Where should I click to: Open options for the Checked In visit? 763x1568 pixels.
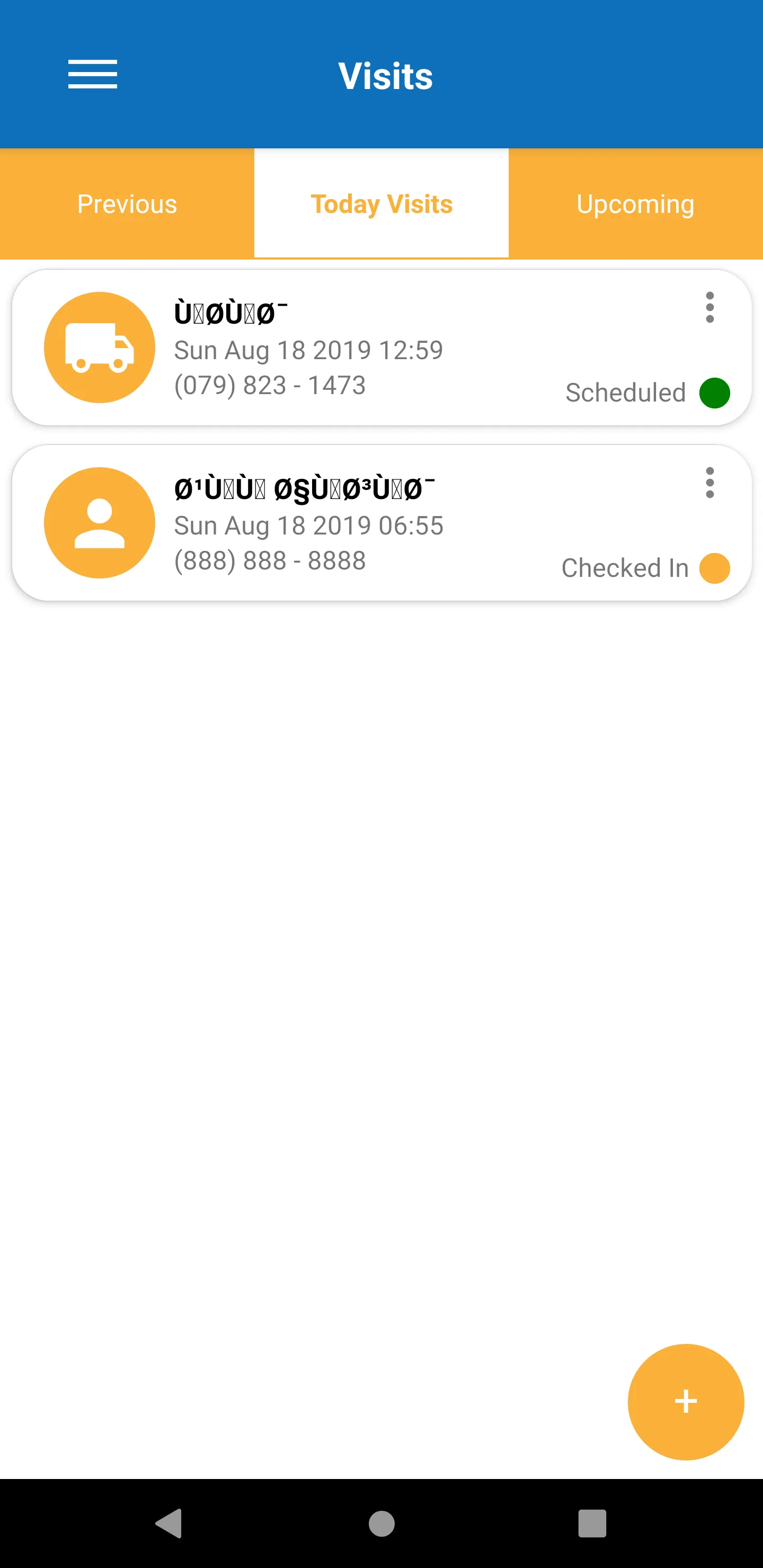coord(709,483)
